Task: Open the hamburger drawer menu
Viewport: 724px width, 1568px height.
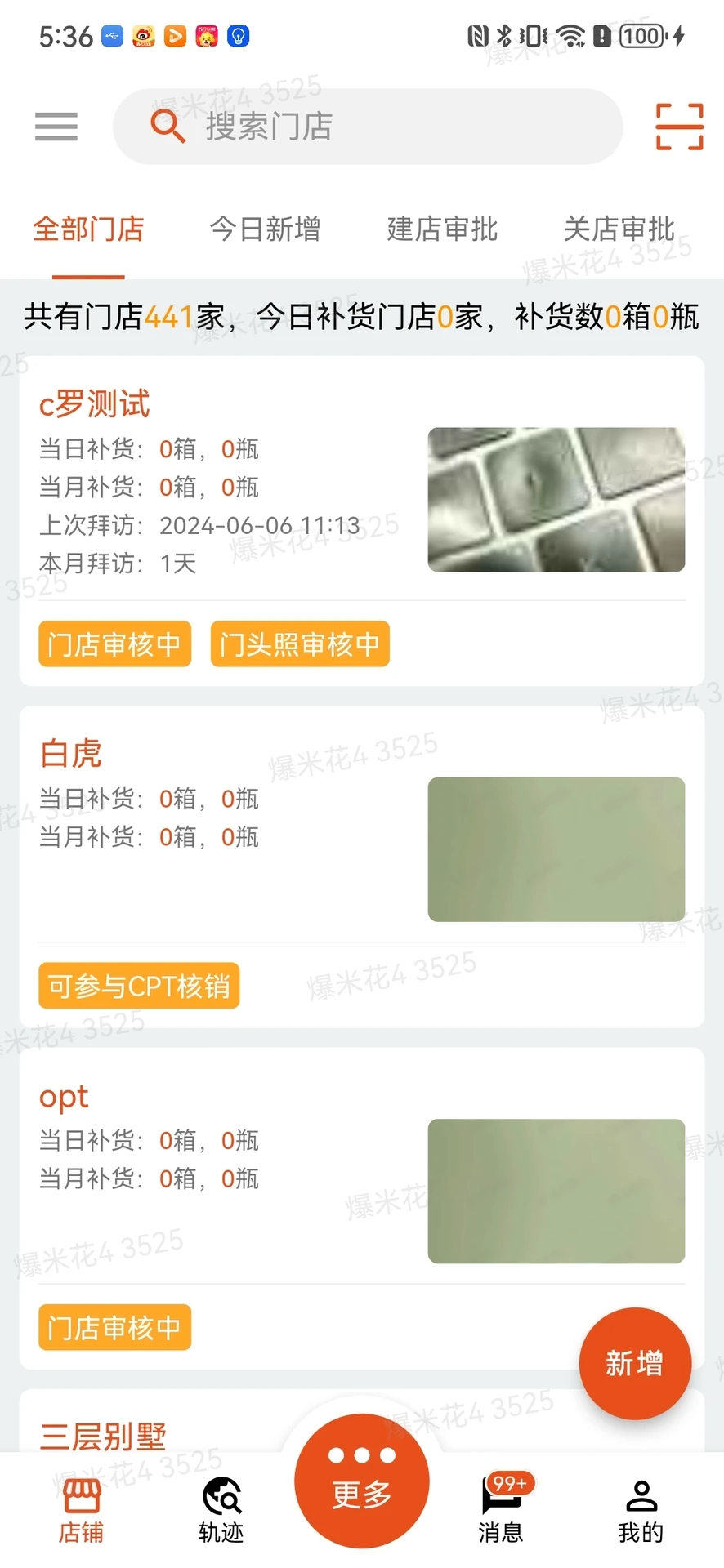Action: click(x=56, y=127)
